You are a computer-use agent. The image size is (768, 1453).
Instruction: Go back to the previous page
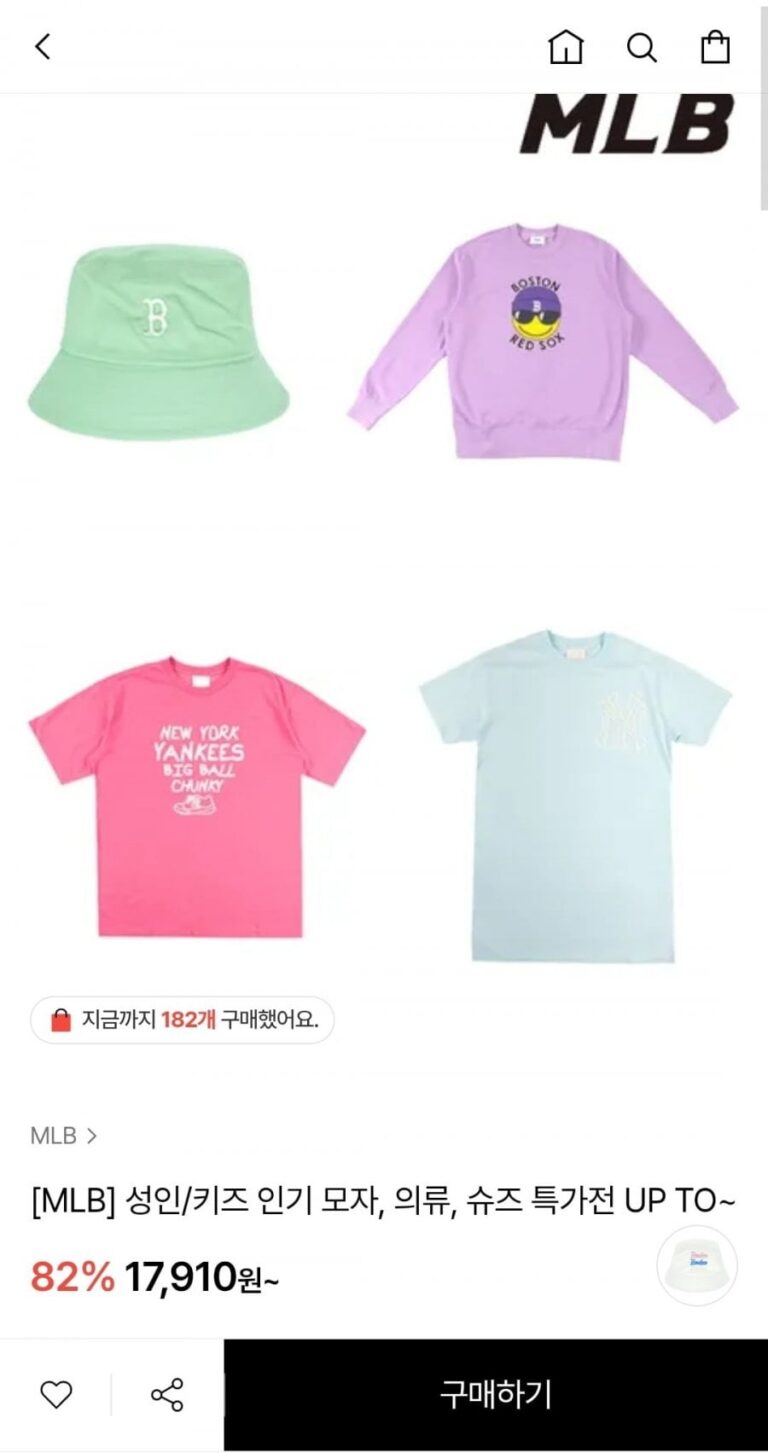coord(43,47)
